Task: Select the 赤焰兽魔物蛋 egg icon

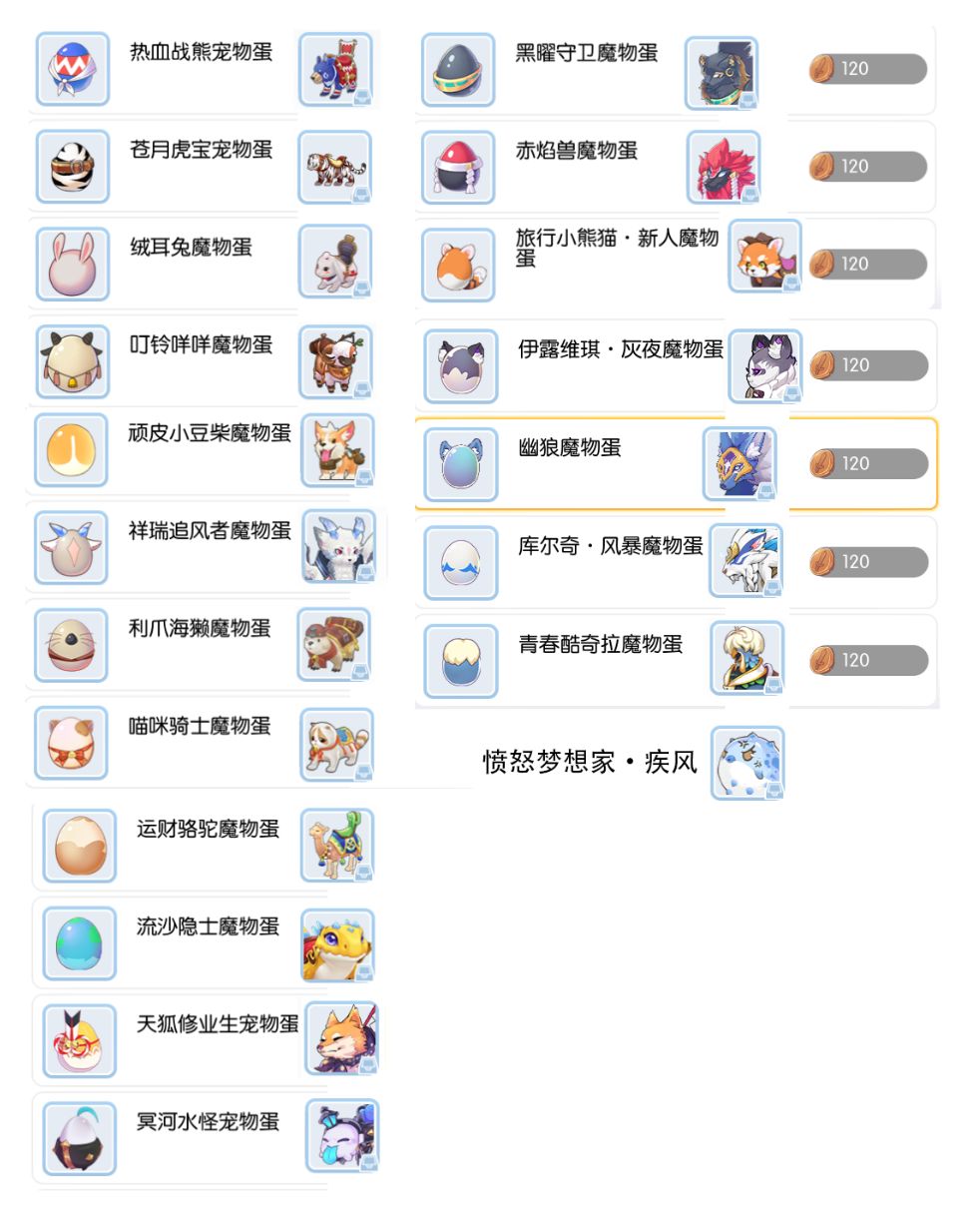Action: pyautogui.click(x=458, y=167)
